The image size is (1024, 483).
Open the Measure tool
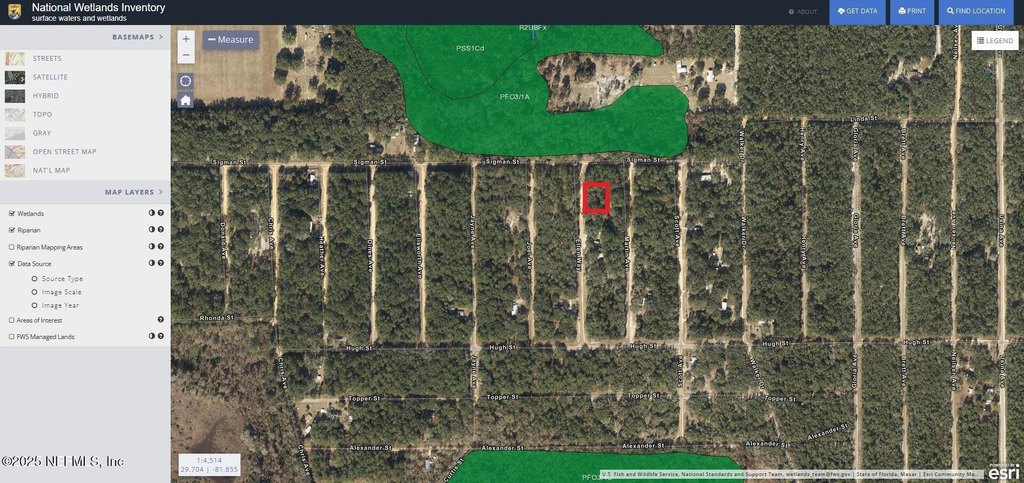(231, 40)
